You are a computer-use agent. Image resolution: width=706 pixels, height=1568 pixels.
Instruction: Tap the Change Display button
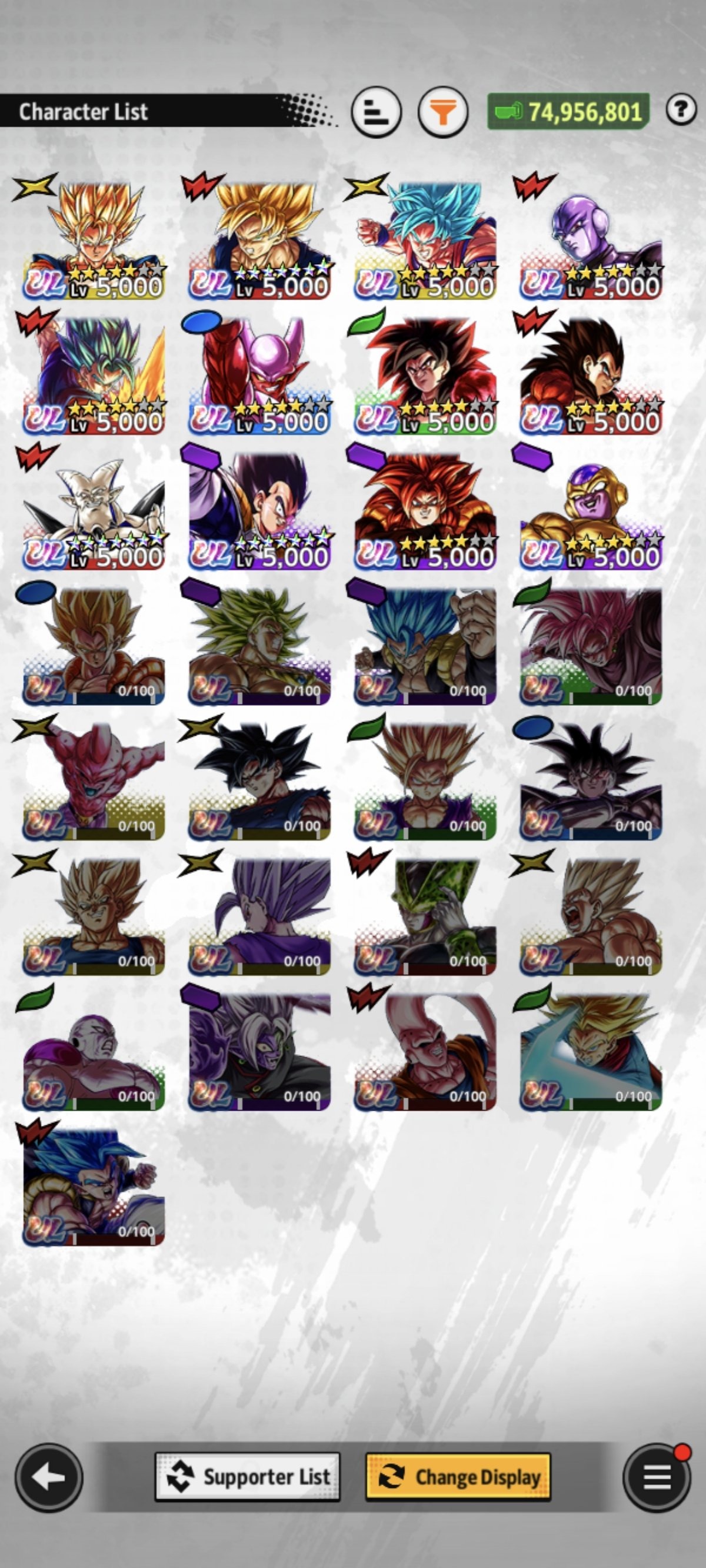click(458, 1477)
